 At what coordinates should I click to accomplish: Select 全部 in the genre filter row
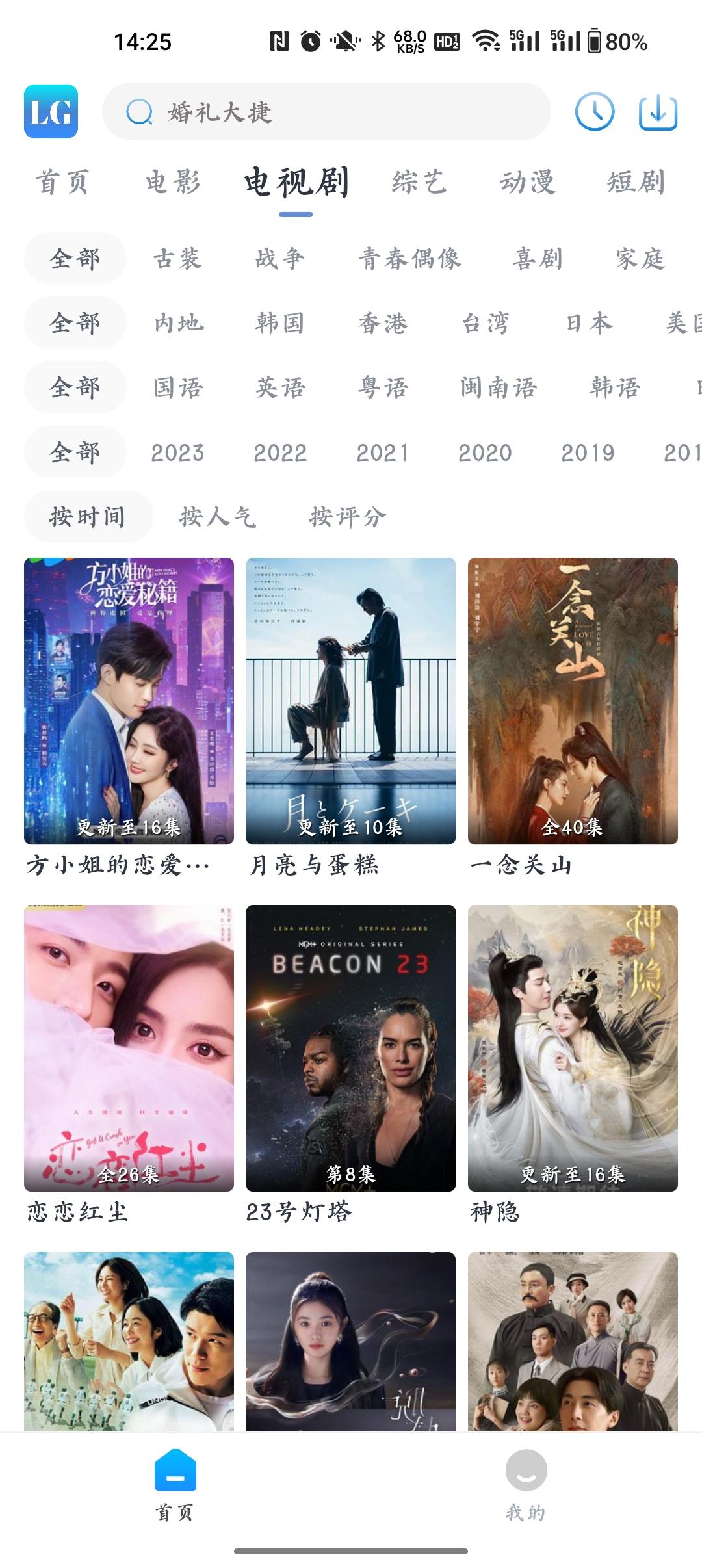click(74, 259)
